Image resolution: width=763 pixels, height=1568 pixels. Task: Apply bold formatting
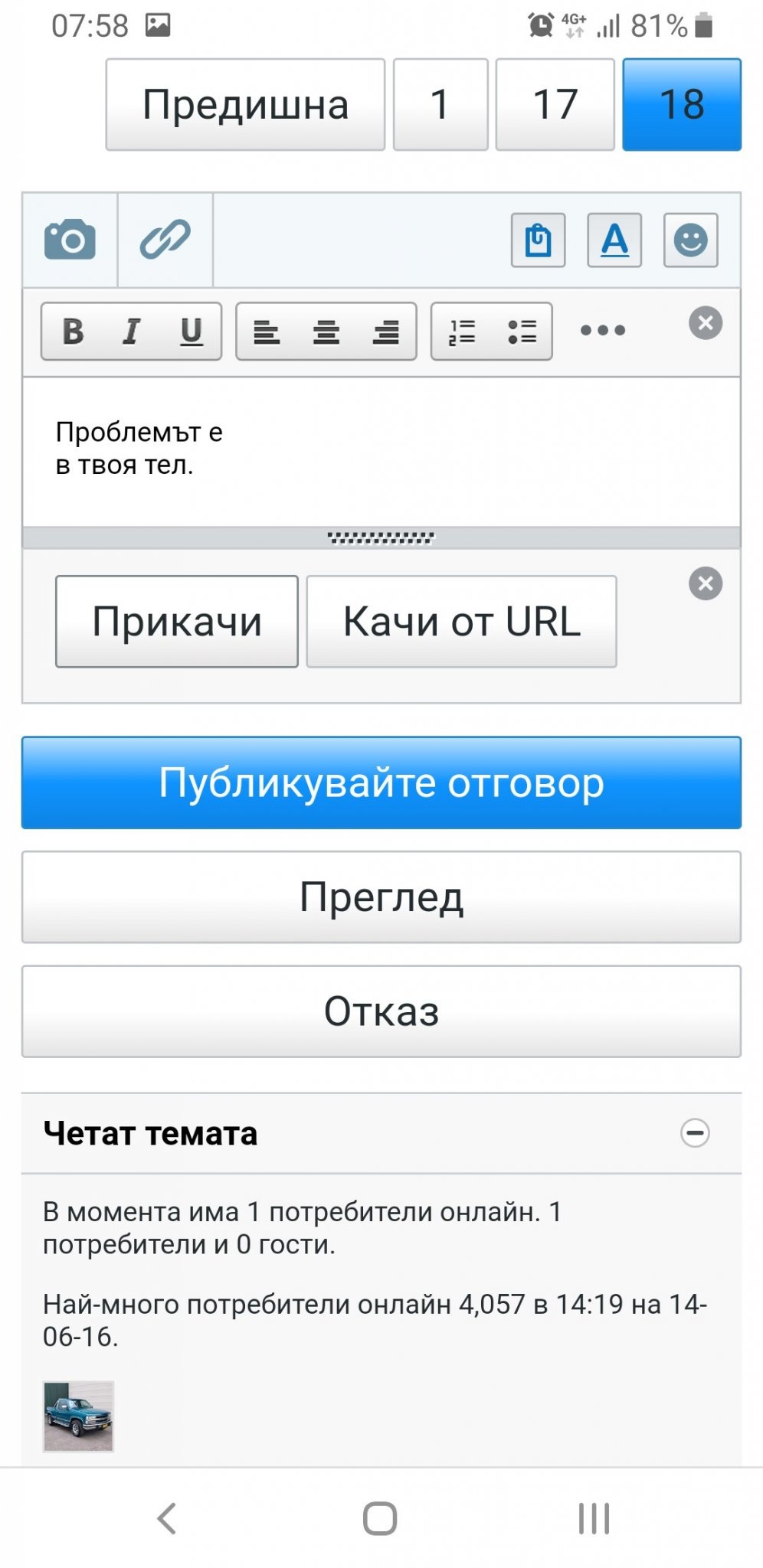point(73,332)
